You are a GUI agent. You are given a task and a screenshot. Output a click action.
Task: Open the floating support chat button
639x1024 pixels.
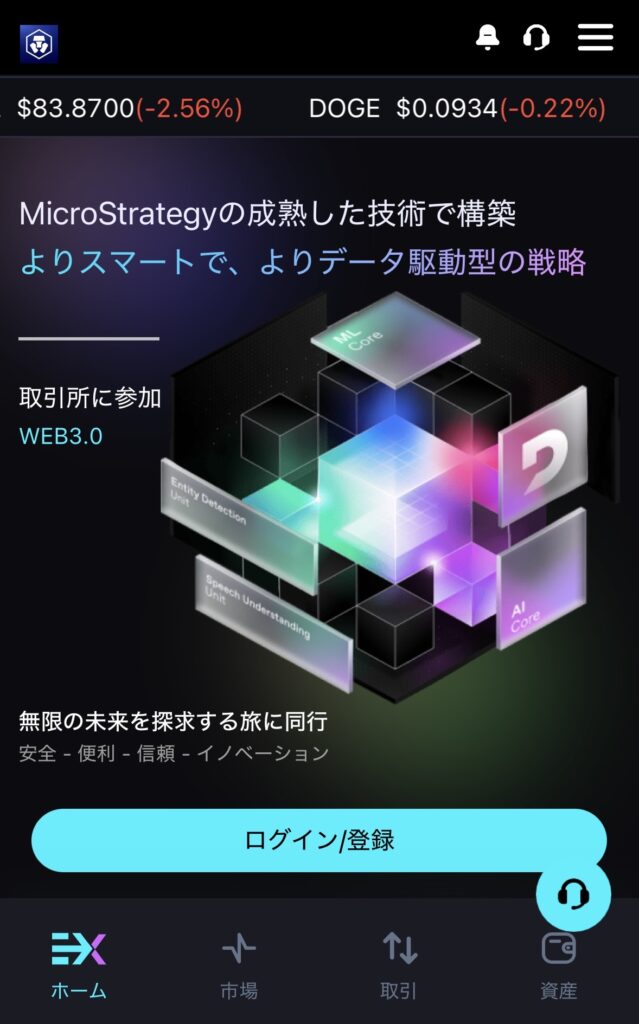[573, 894]
